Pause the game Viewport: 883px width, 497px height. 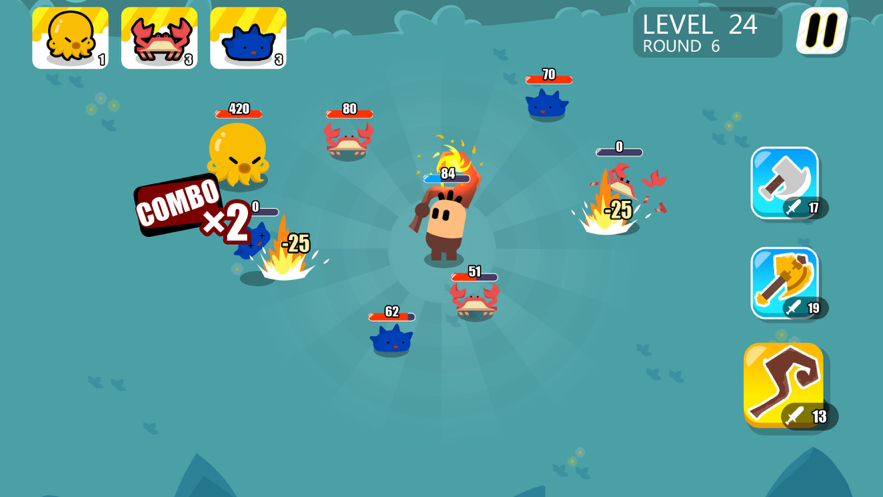822,31
